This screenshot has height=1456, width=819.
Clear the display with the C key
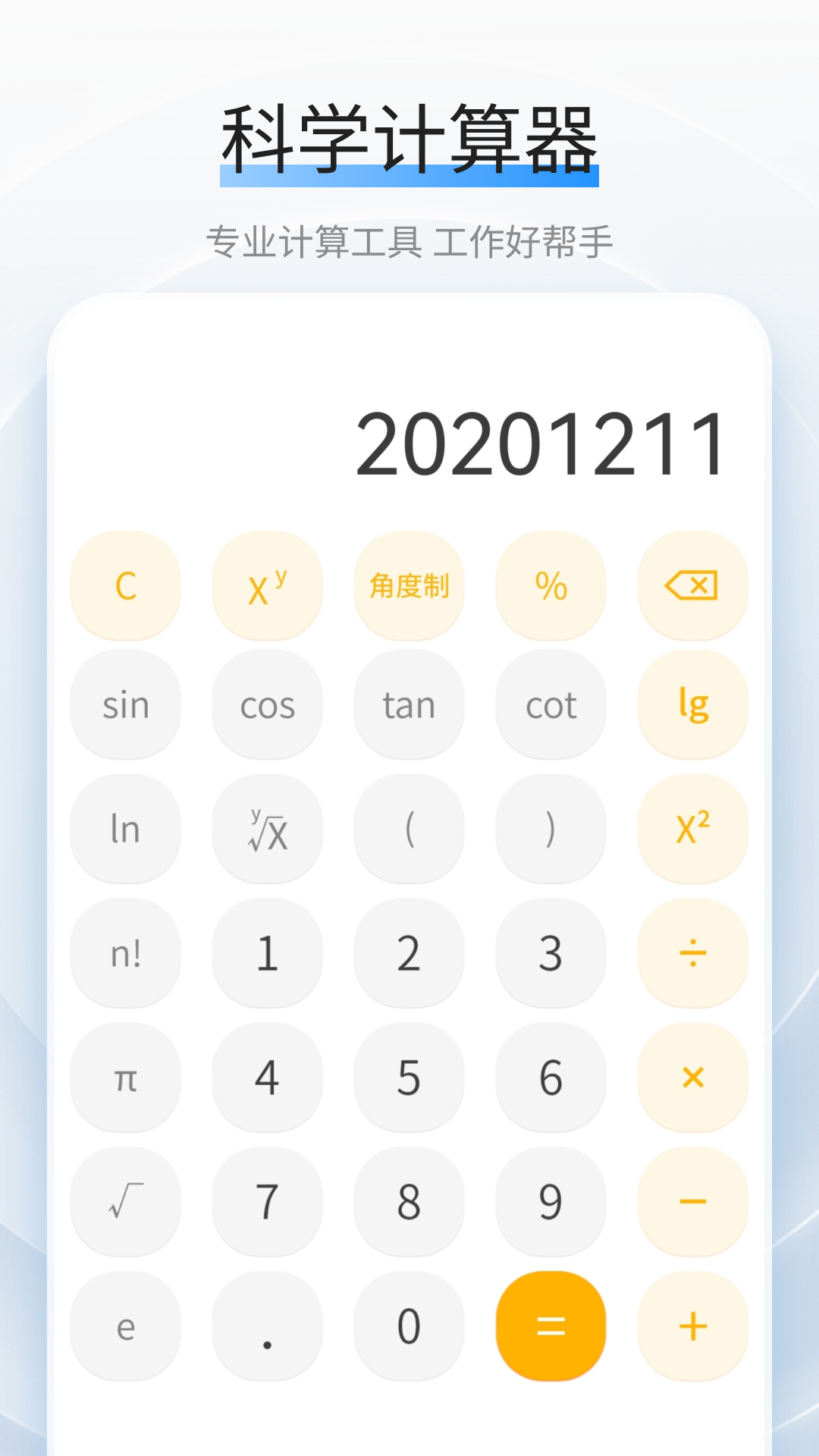pyautogui.click(x=125, y=585)
